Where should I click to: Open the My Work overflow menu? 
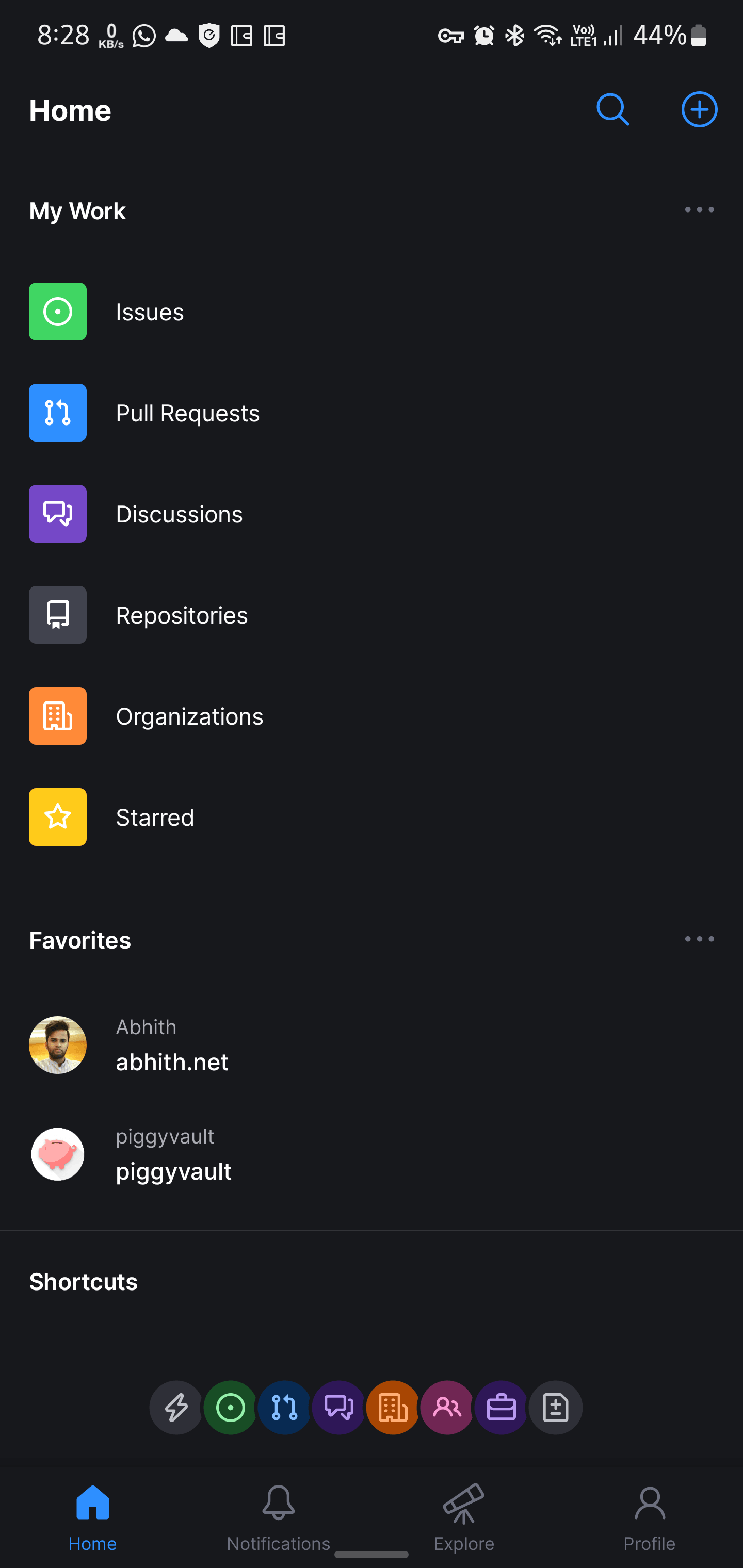point(699,209)
